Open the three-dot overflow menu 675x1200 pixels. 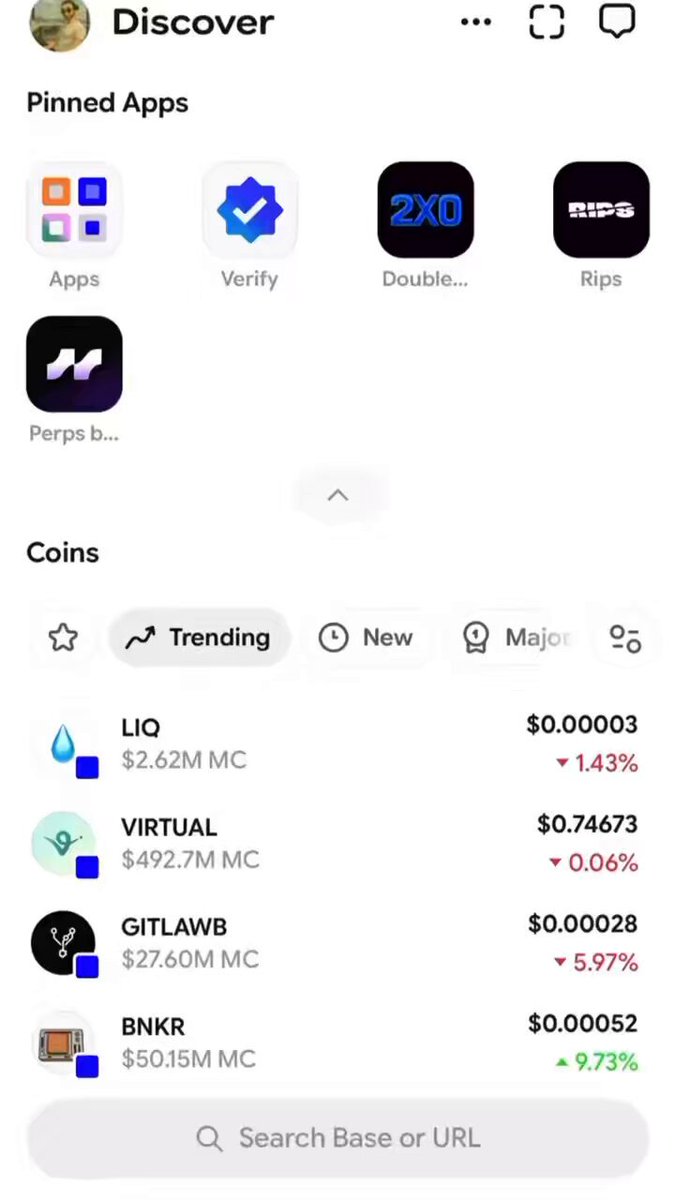pyautogui.click(x=476, y=22)
